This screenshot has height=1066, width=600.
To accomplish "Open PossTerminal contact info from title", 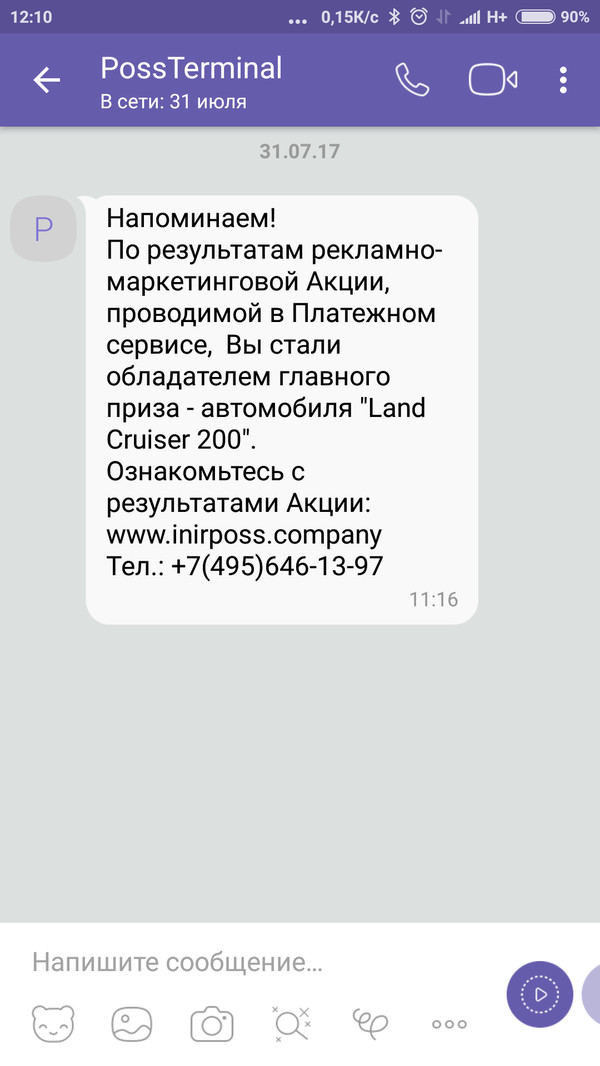I will click(x=190, y=81).
